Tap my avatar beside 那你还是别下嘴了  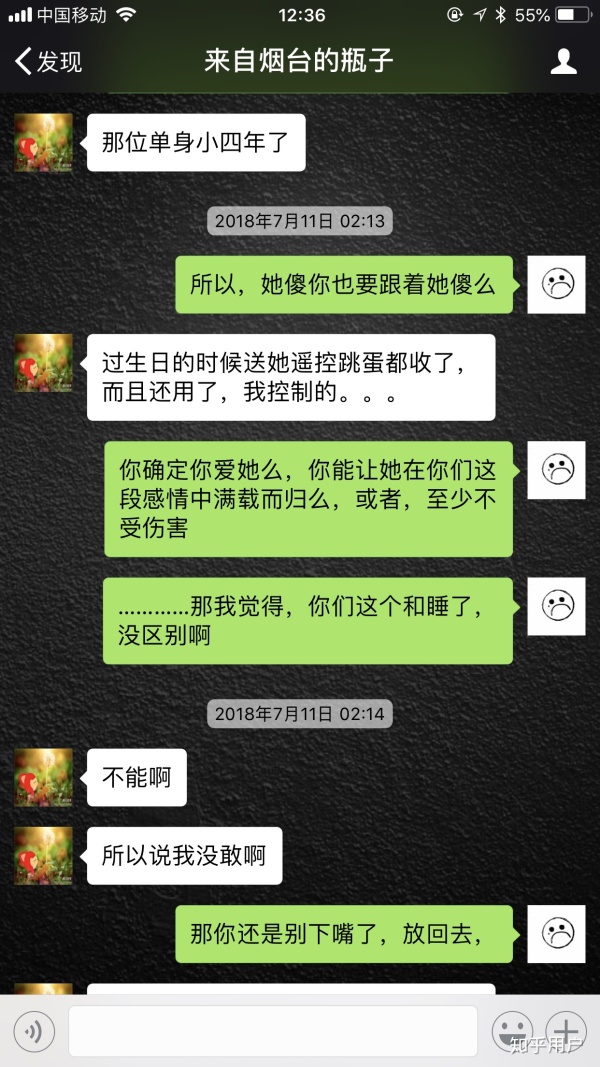pos(556,934)
